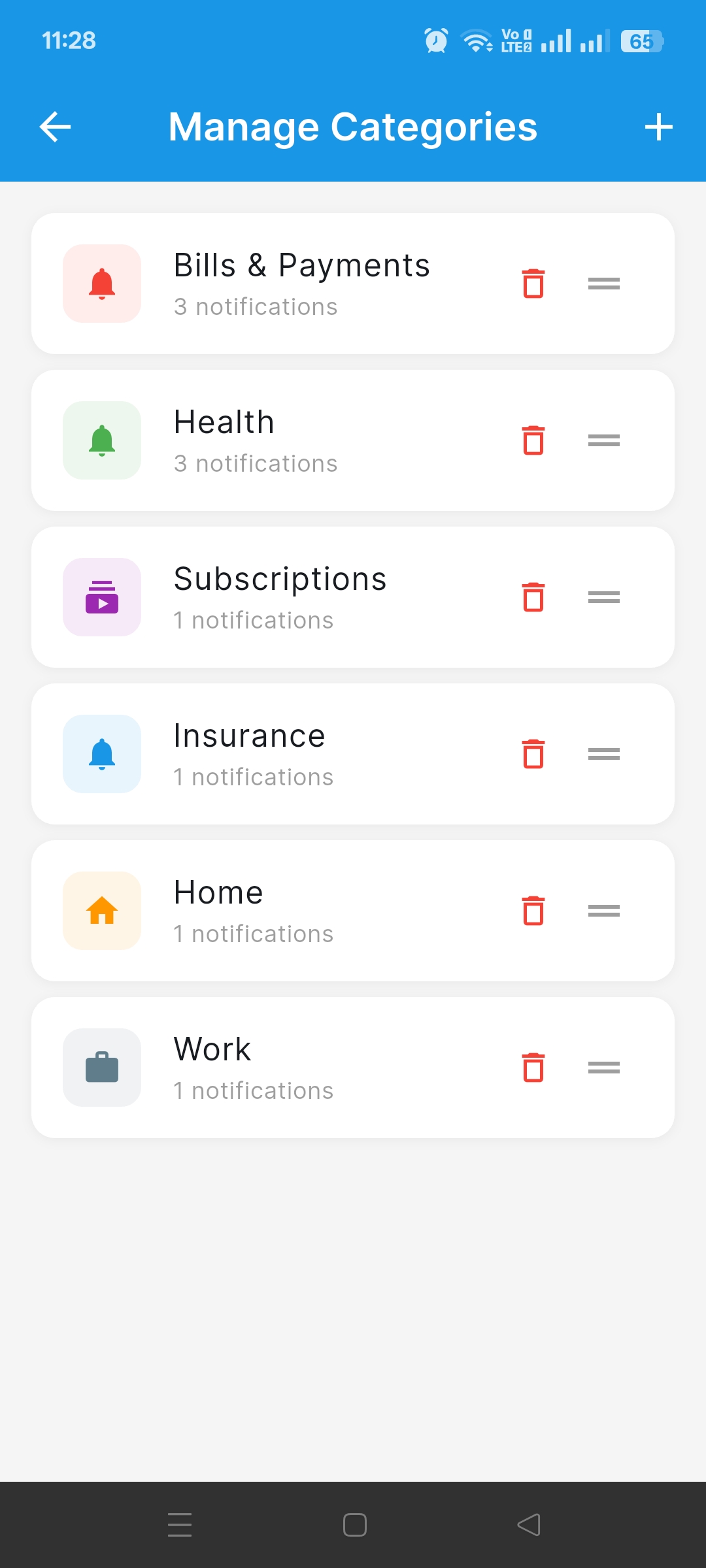
Task: Click the Subscriptions media icon
Action: tap(101, 597)
